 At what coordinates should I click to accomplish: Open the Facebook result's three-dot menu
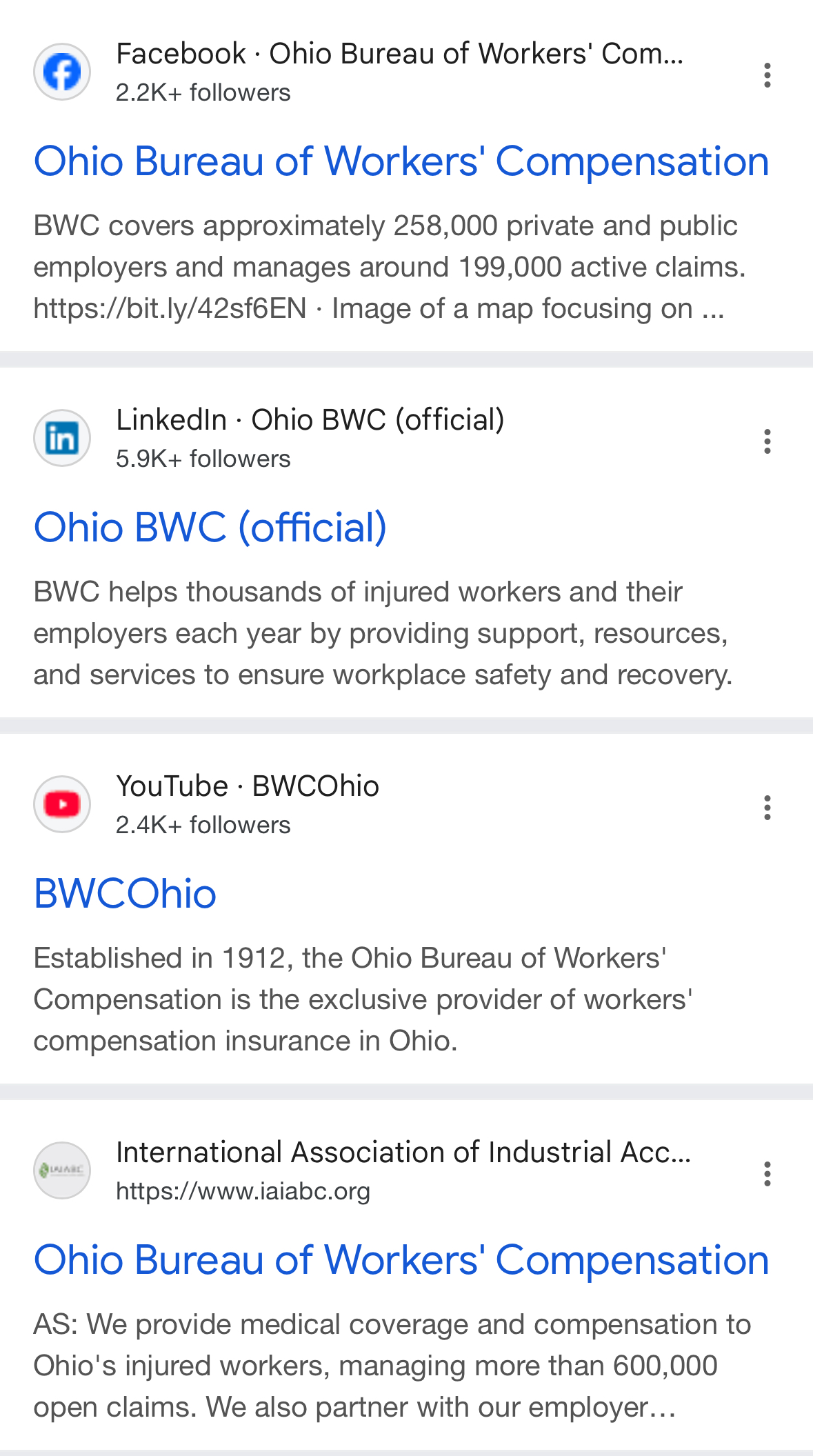point(767,75)
